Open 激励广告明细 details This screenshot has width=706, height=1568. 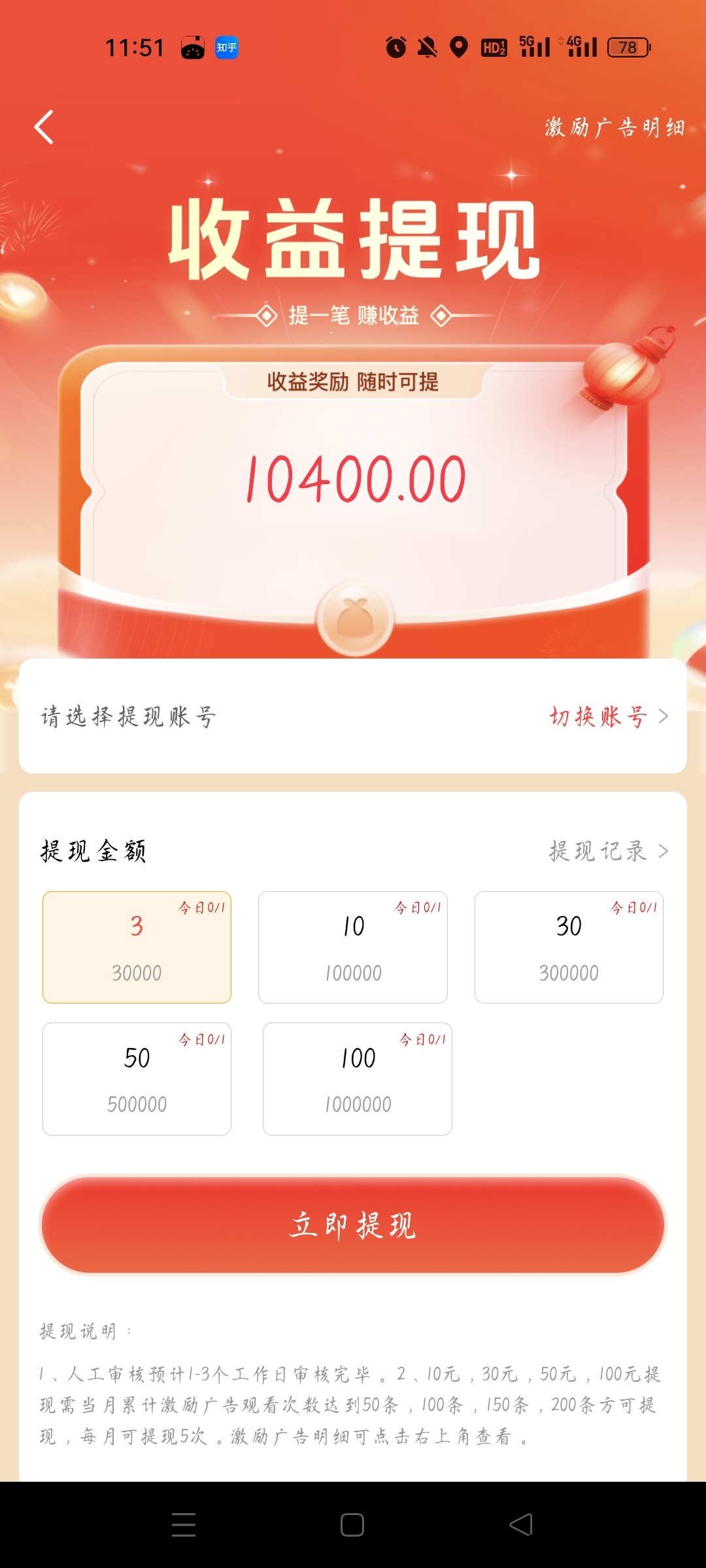[x=614, y=127]
